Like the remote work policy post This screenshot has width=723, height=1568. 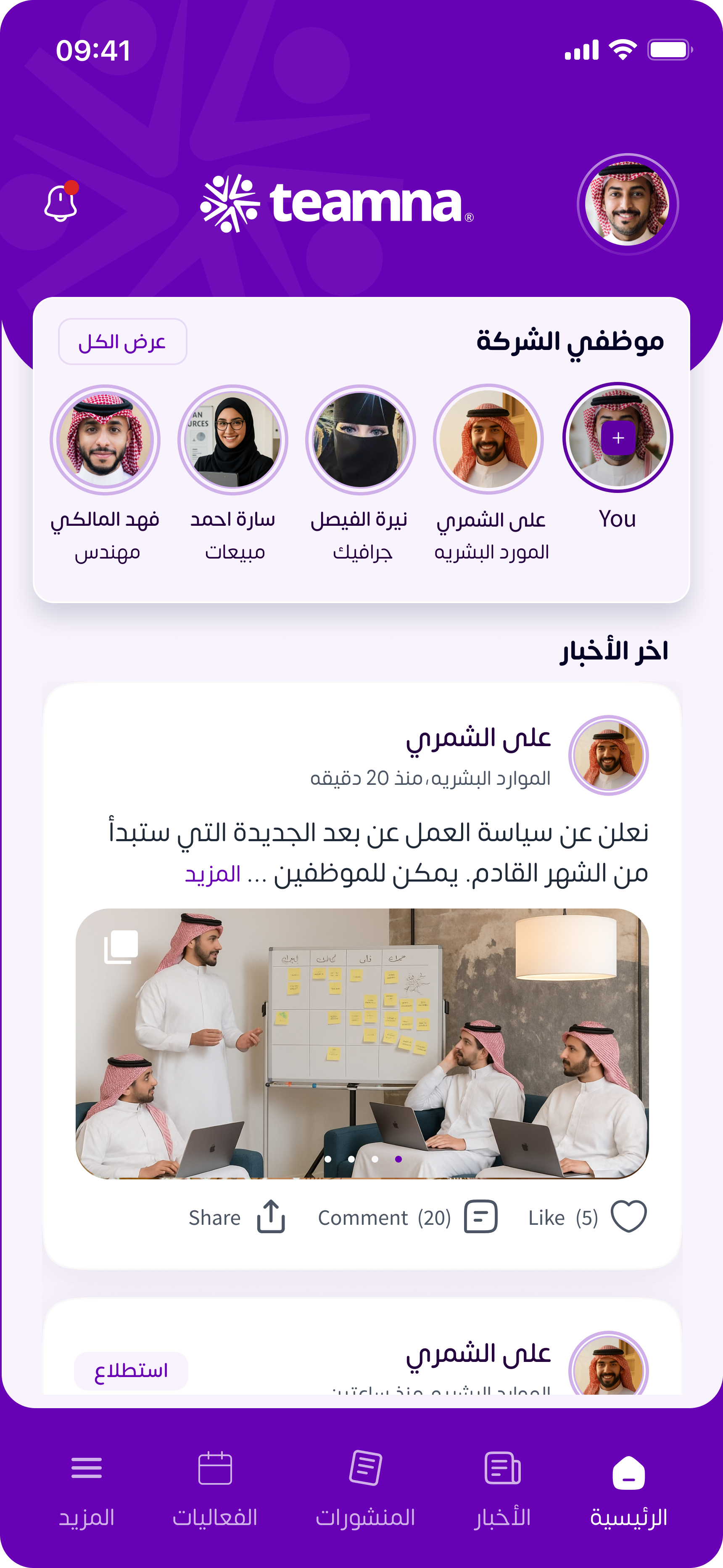628,1217
